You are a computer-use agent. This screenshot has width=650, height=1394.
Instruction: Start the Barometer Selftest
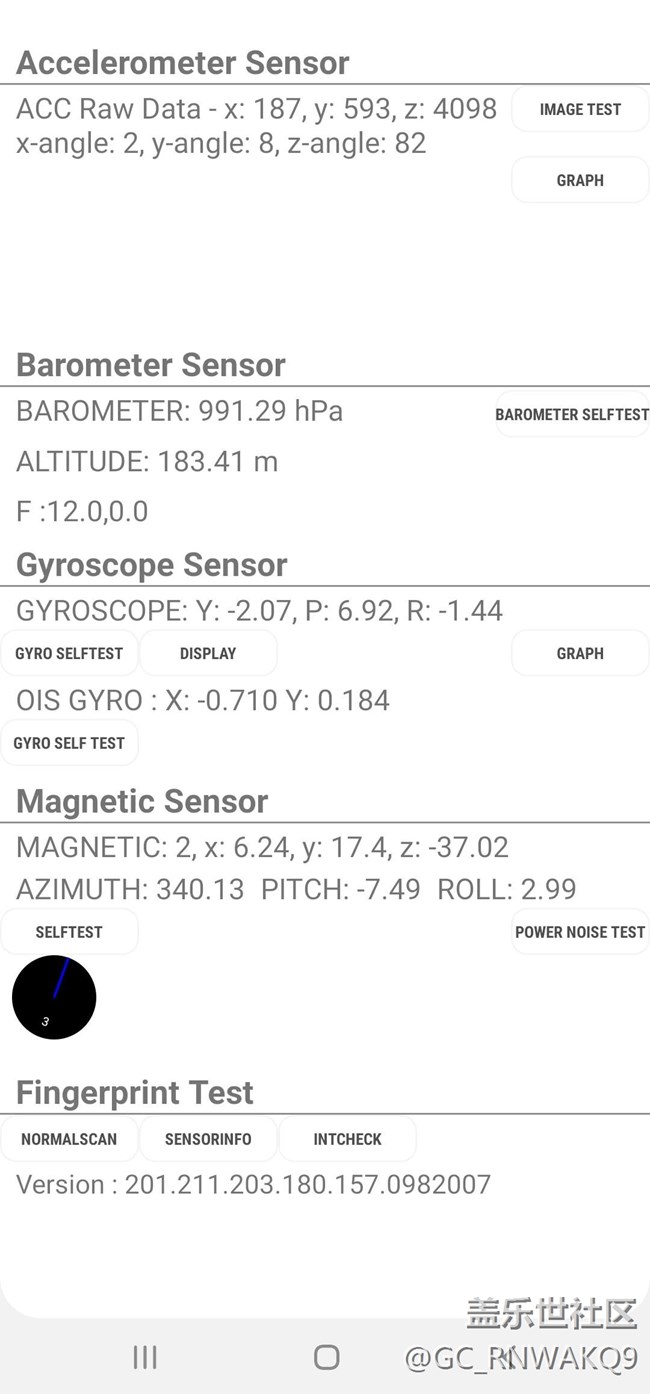(572, 414)
